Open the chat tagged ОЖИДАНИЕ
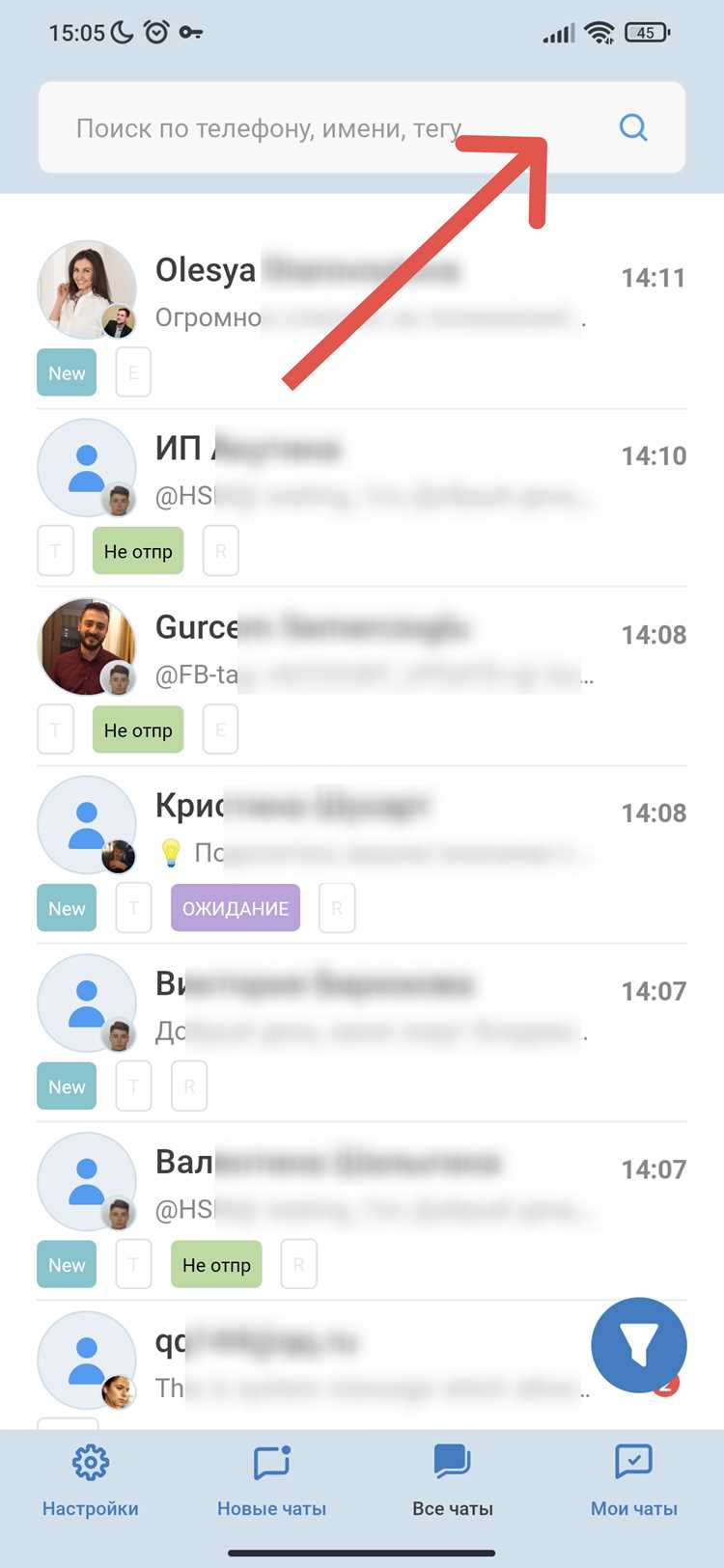The width and height of the screenshot is (724, 1568). (x=362, y=854)
